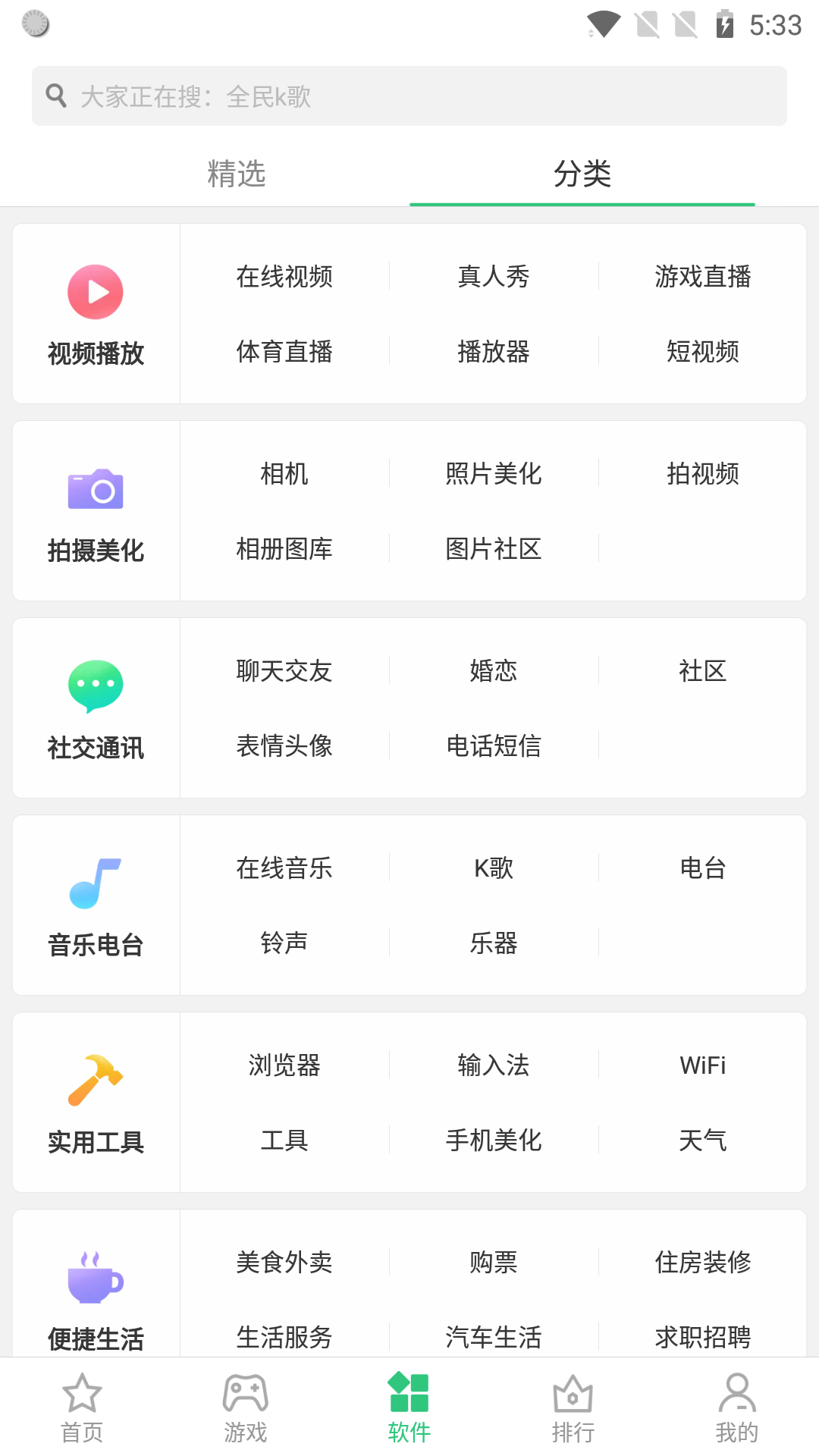The width and height of the screenshot is (819, 1456).
Task: Open the 在线视频 subcategory
Action: click(x=284, y=276)
